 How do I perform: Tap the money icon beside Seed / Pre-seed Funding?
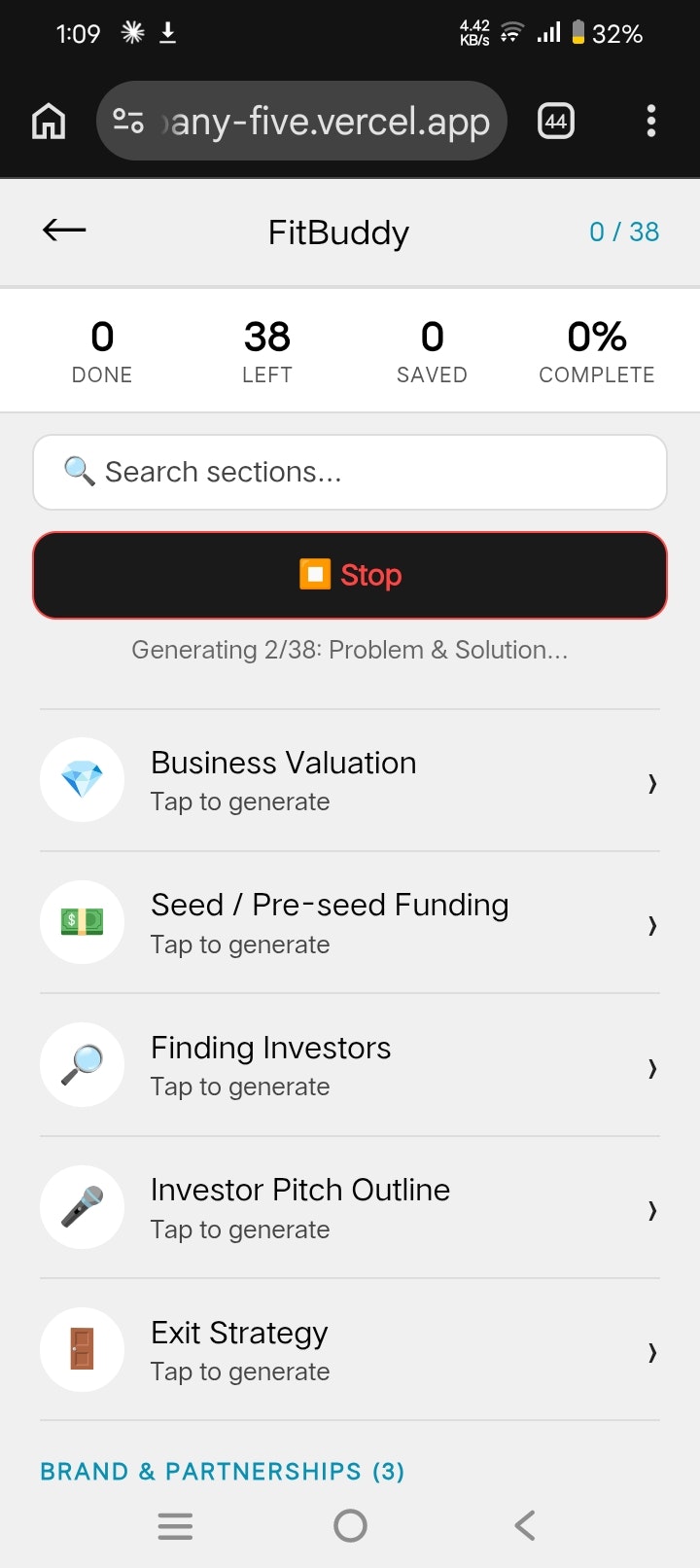(x=82, y=922)
